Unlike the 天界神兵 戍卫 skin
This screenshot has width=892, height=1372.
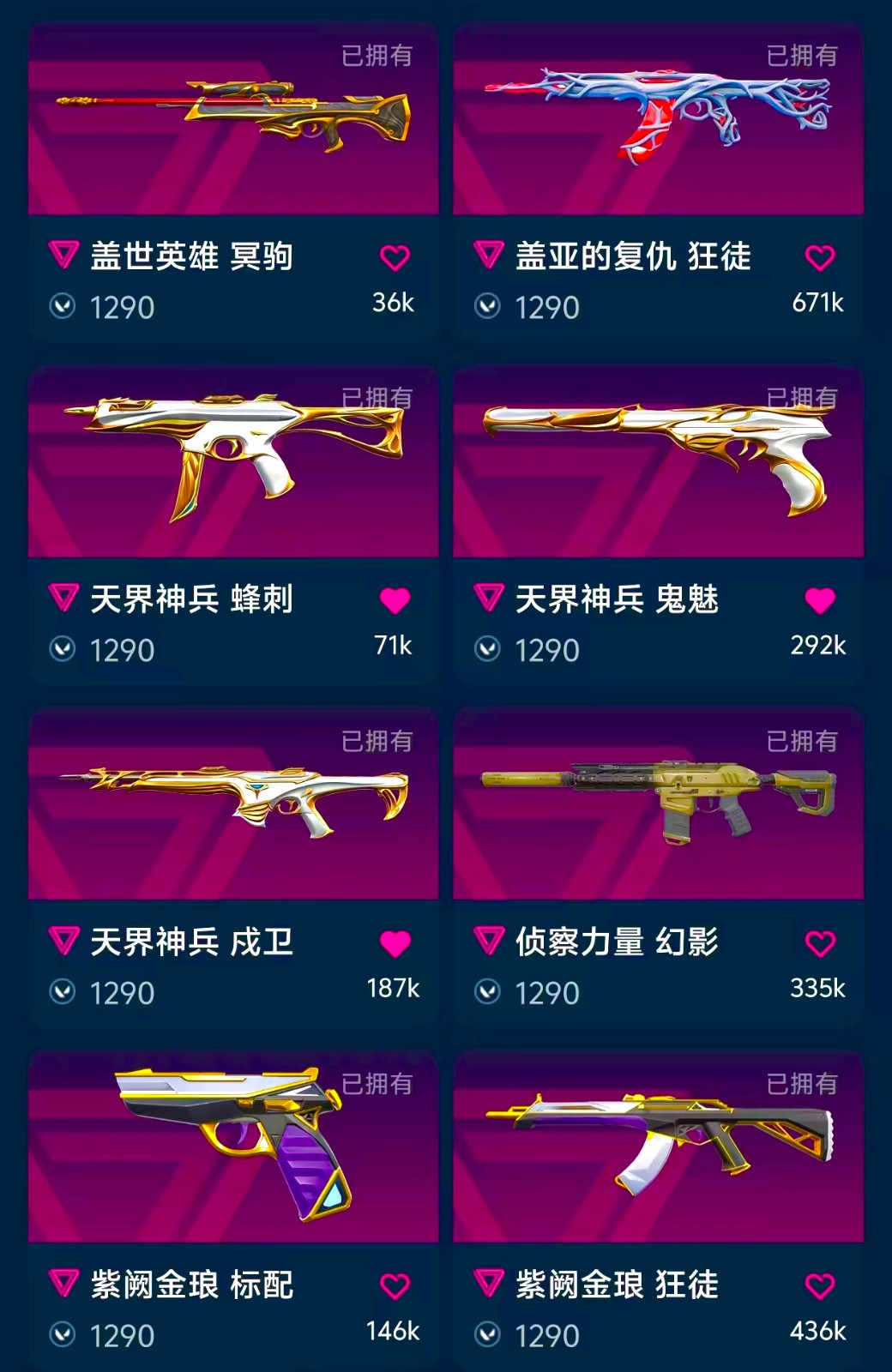click(395, 944)
